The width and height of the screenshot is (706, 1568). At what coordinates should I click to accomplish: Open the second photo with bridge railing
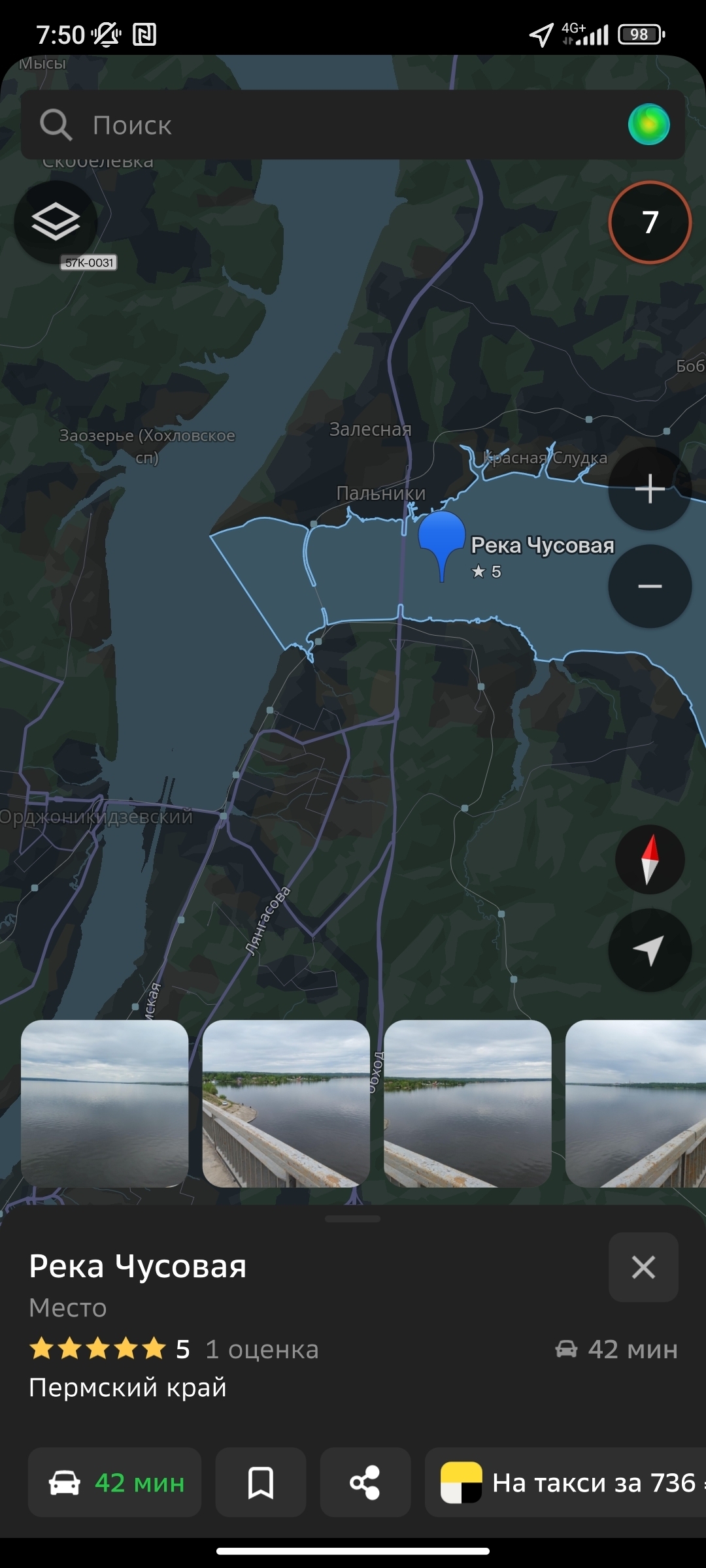[x=286, y=1103]
